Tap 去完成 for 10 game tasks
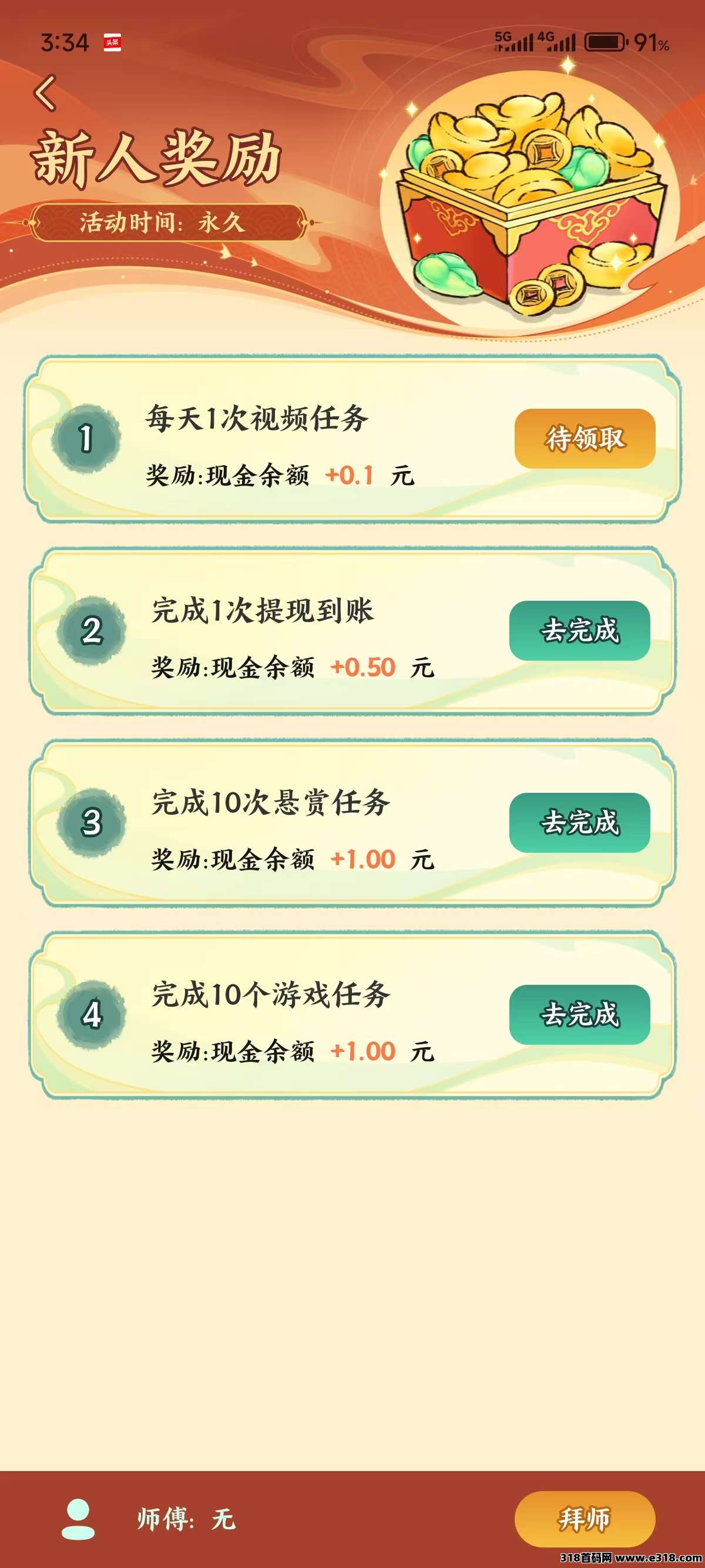This screenshot has height=1568, width=705. tap(579, 1014)
